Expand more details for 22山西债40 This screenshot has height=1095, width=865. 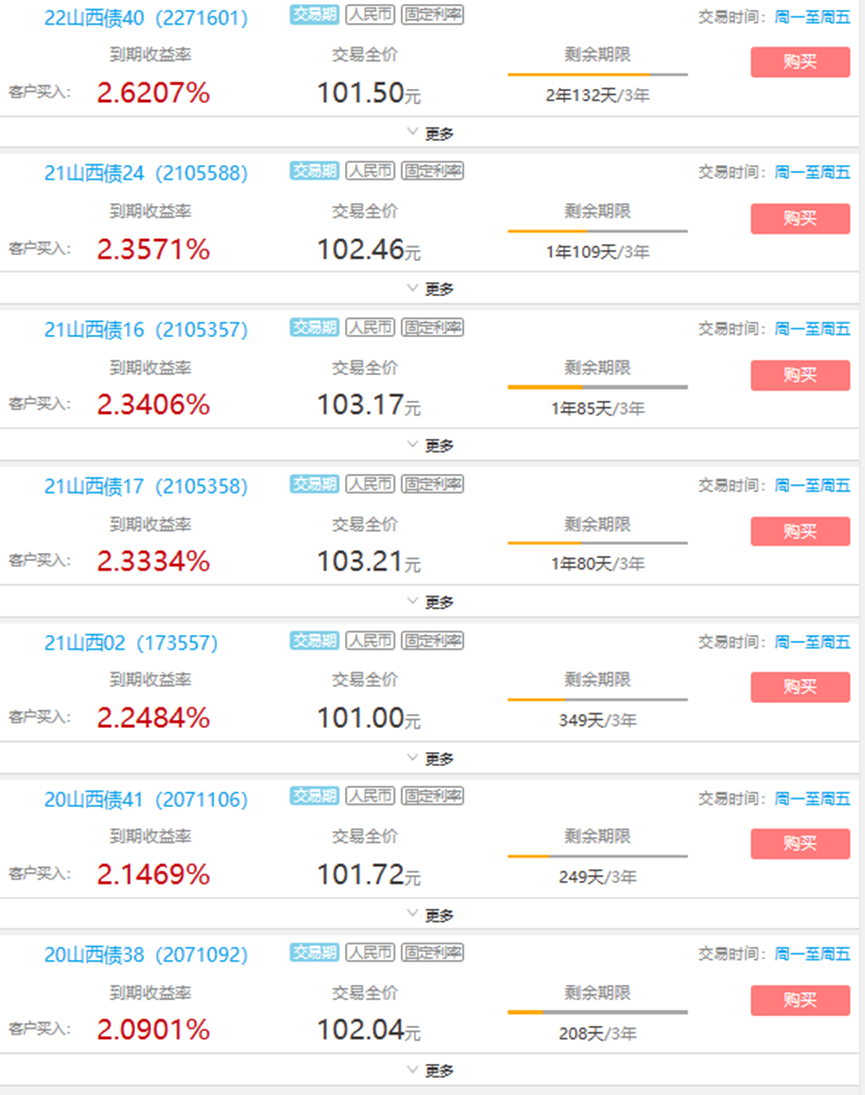click(431, 133)
